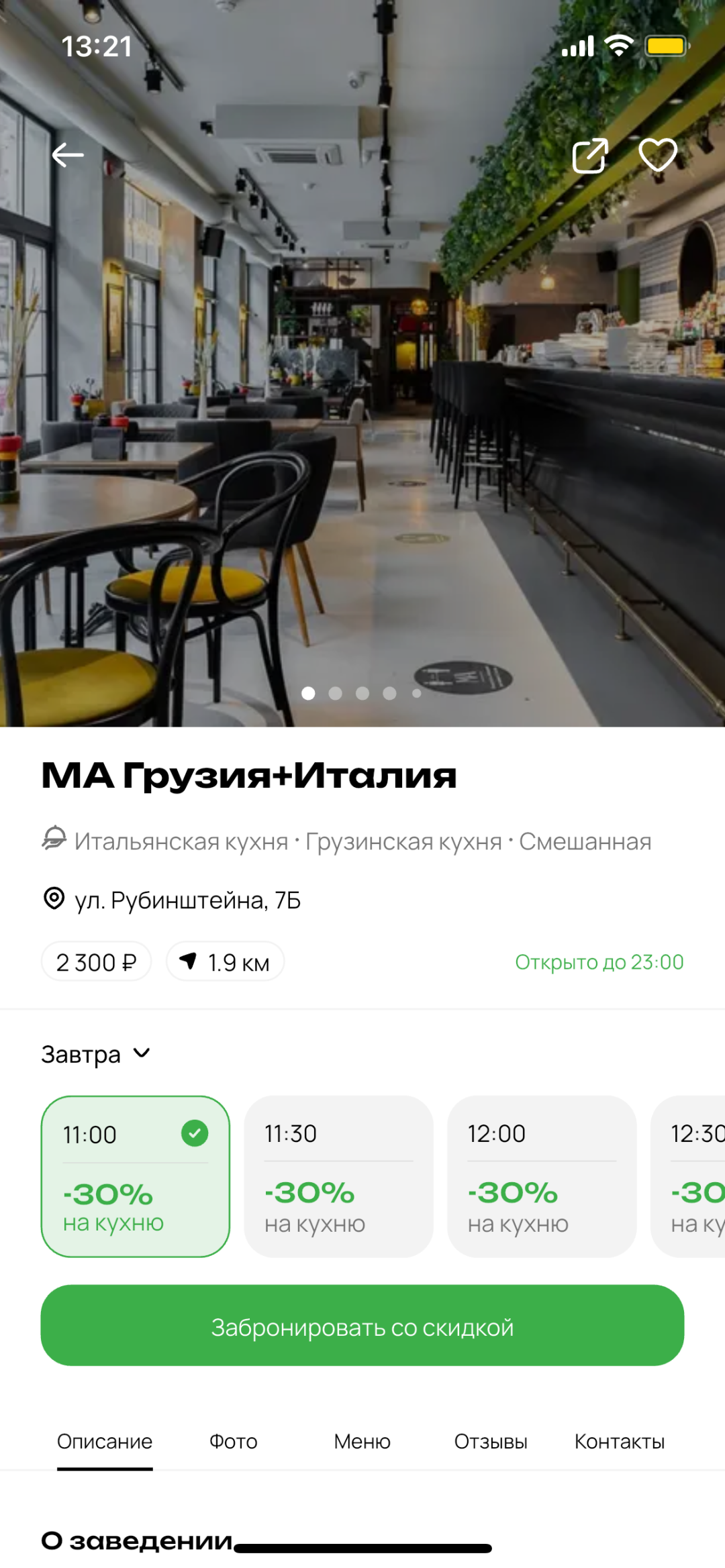This screenshot has width=725, height=1568.
Task: Expand the Завтра date dropdown
Action: coord(96,1054)
